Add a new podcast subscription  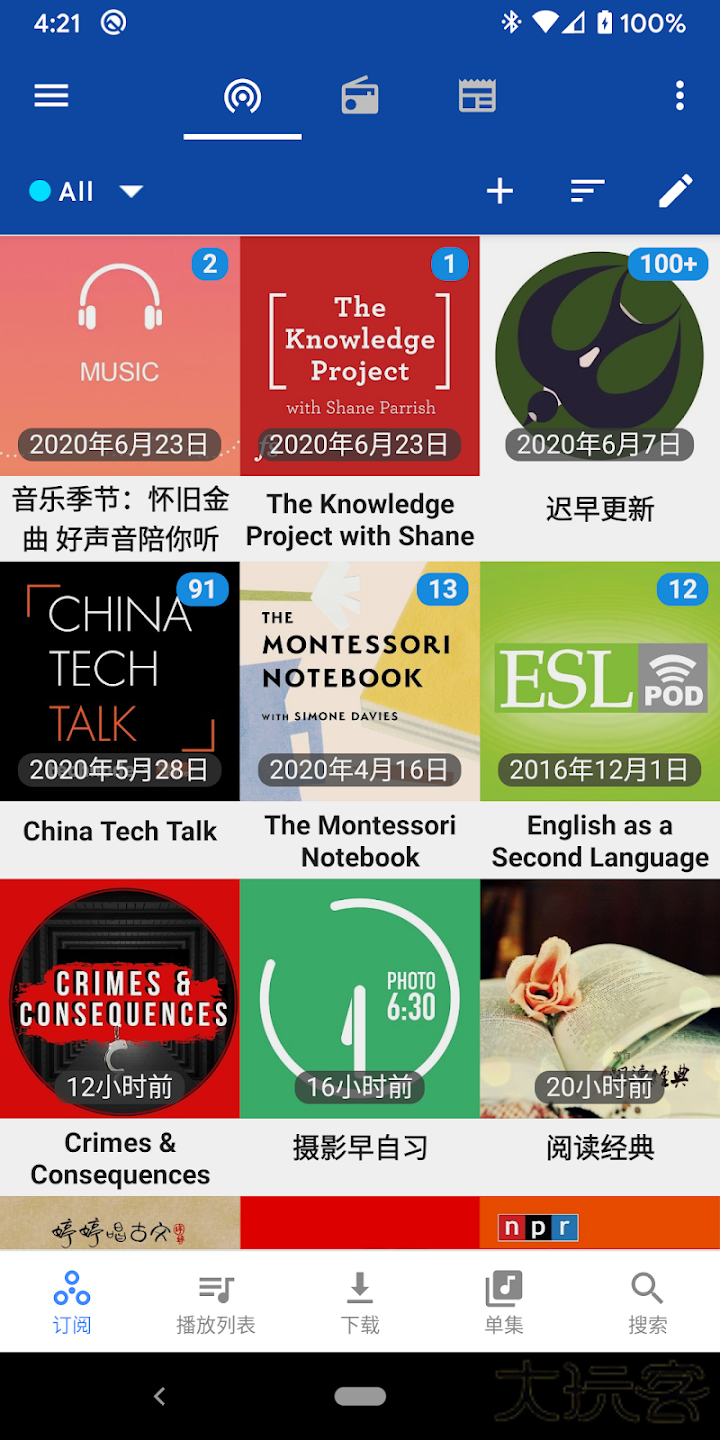499,191
